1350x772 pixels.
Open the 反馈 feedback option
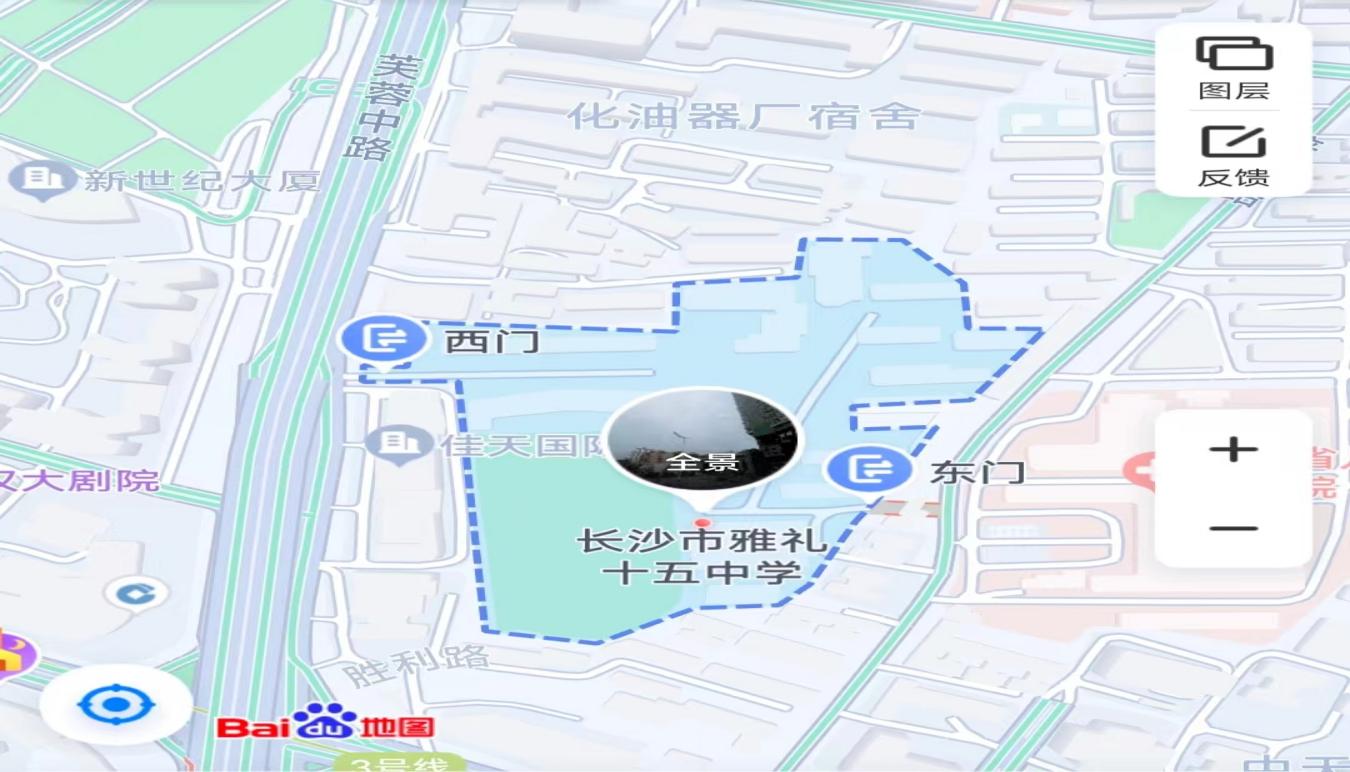tap(1233, 155)
